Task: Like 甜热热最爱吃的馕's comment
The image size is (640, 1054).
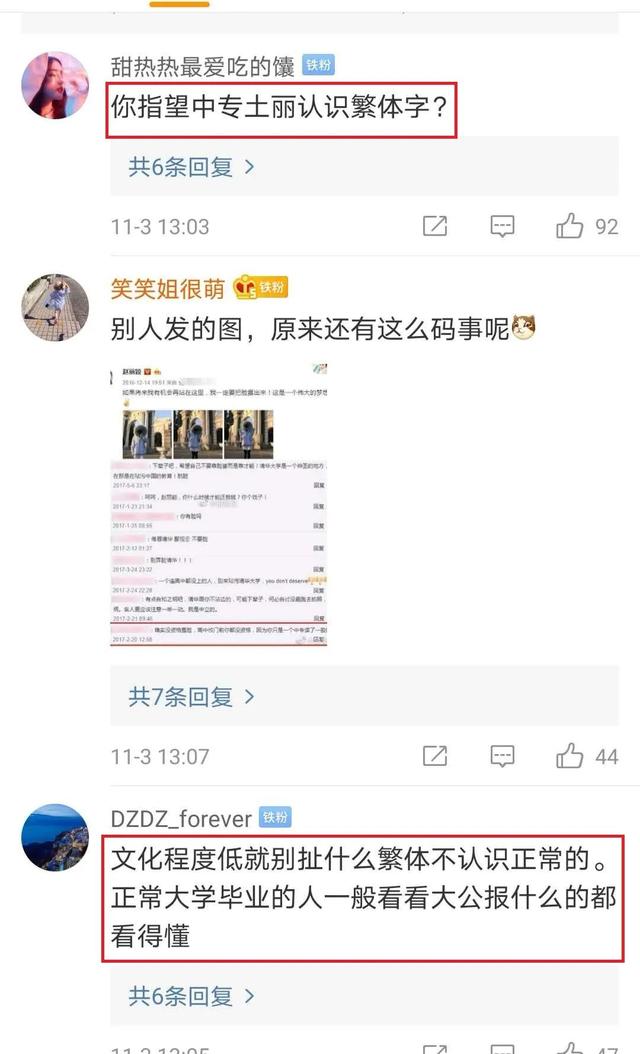Action: (x=570, y=226)
